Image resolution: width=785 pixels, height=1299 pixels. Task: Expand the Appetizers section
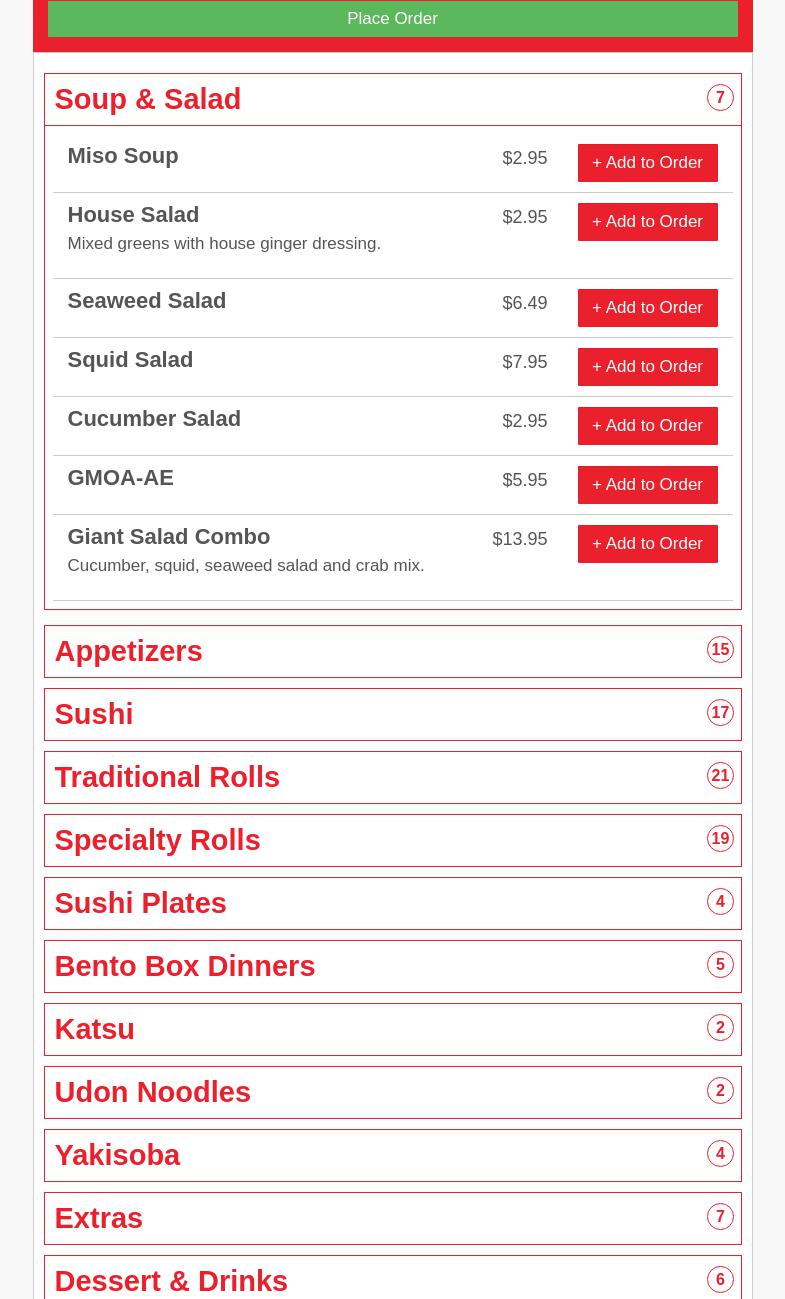[x=392, y=651]
